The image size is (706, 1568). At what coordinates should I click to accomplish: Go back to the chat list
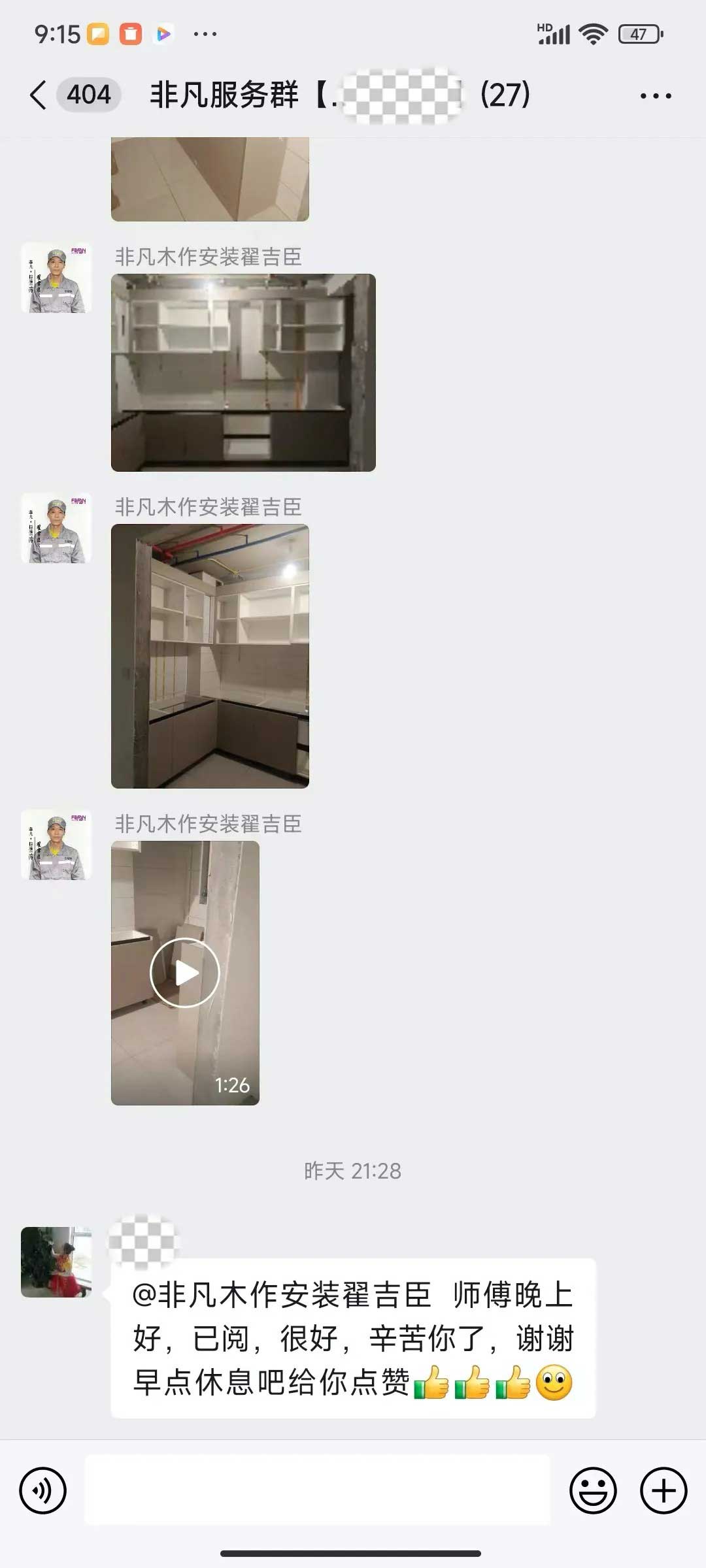[x=38, y=95]
